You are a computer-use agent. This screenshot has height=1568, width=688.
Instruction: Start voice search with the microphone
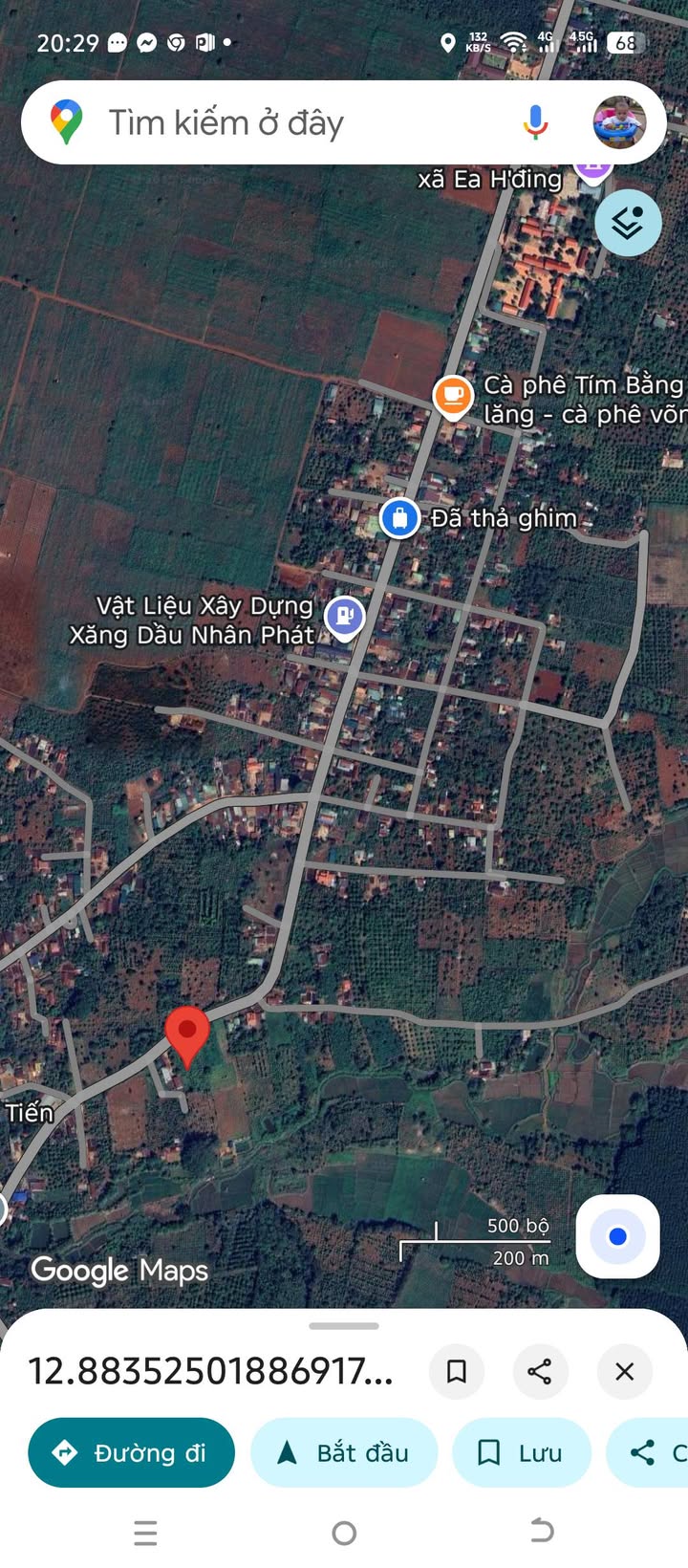[536, 122]
